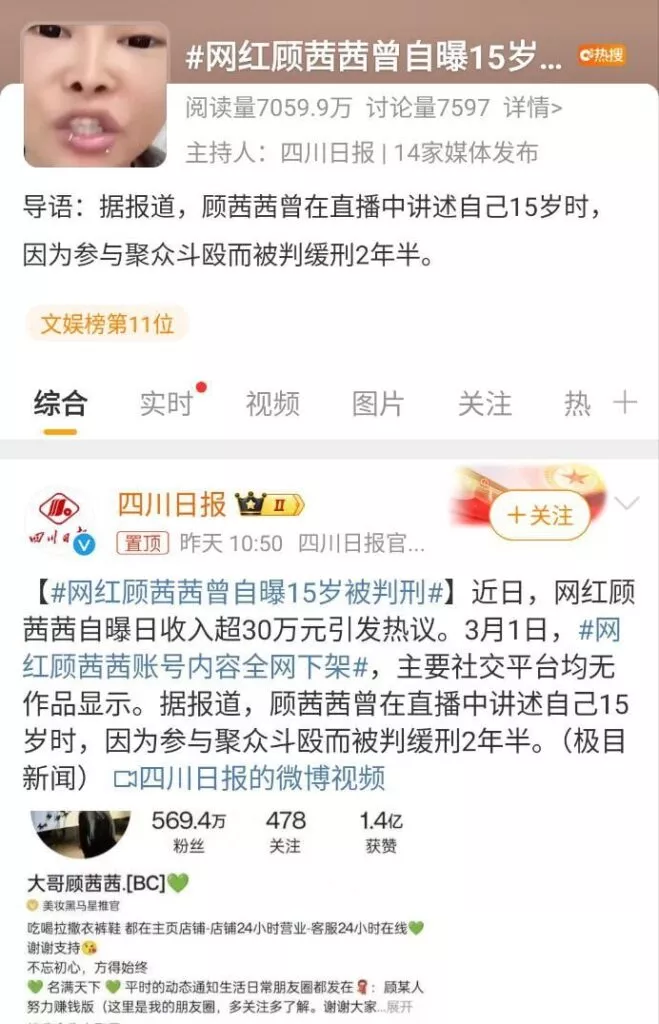Expand the profile bio with 展开
This screenshot has height=1024, width=659.
pyautogui.click(x=399, y=1007)
